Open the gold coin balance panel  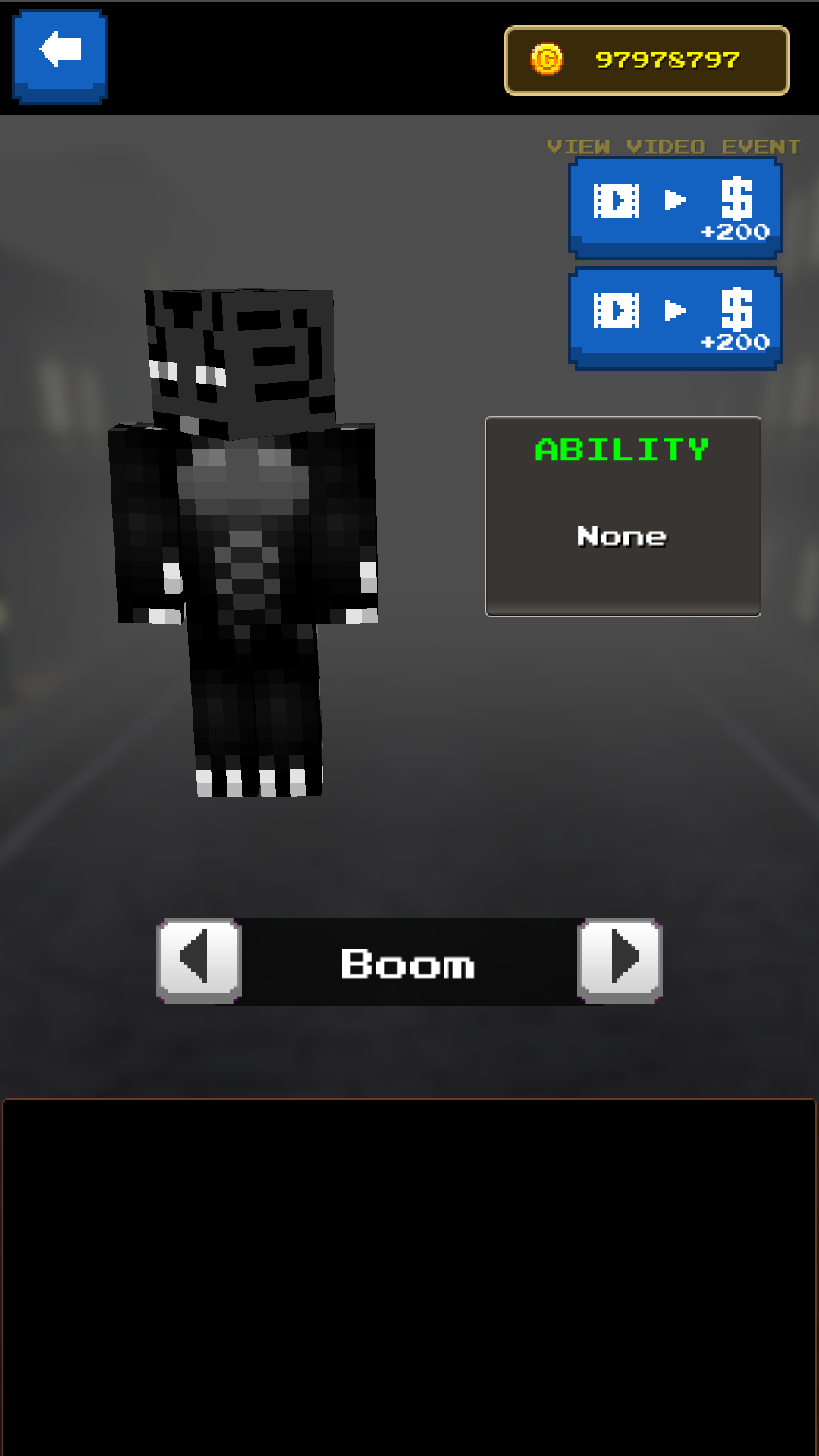(x=647, y=61)
